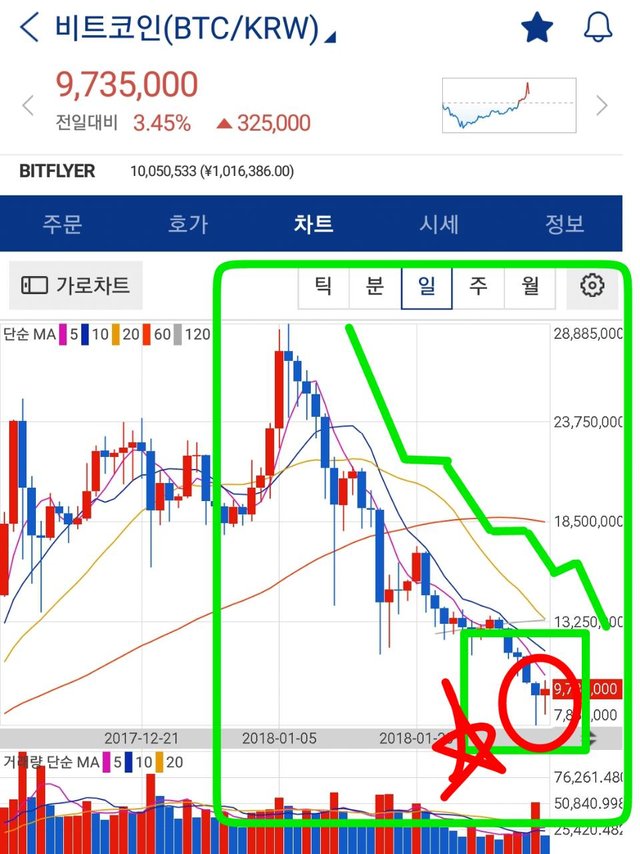Open the 정보 tab
The height and width of the screenshot is (854, 640).
pos(564,223)
